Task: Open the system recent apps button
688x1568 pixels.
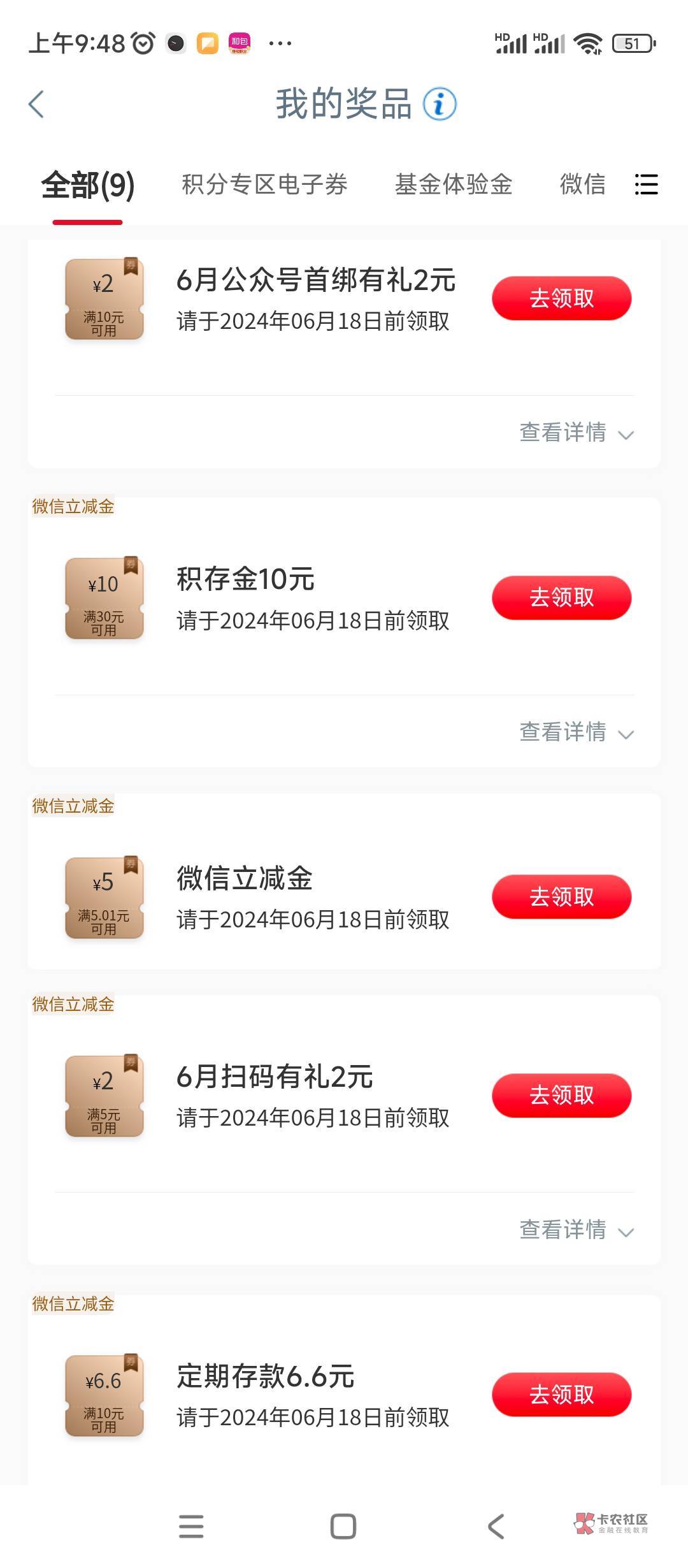Action: click(x=191, y=1527)
